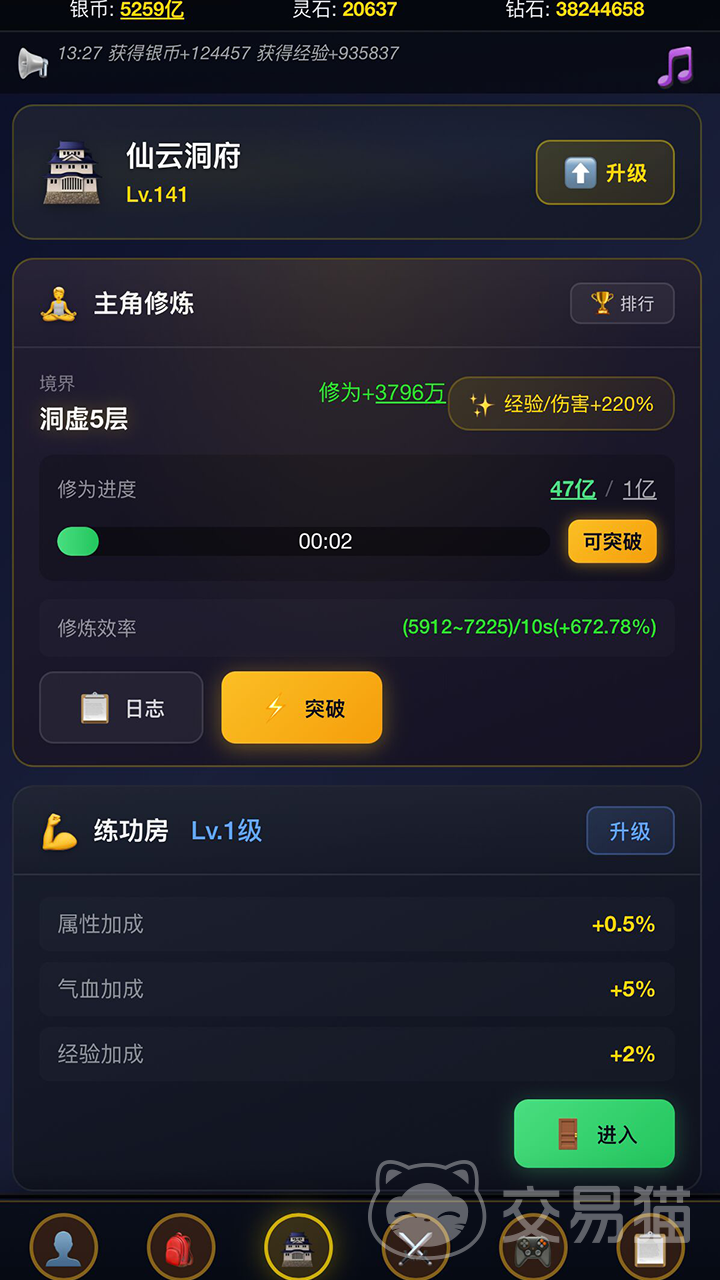Toggle the purple music note icon
Viewport: 720px width, 1280px height.
point(675,66)
